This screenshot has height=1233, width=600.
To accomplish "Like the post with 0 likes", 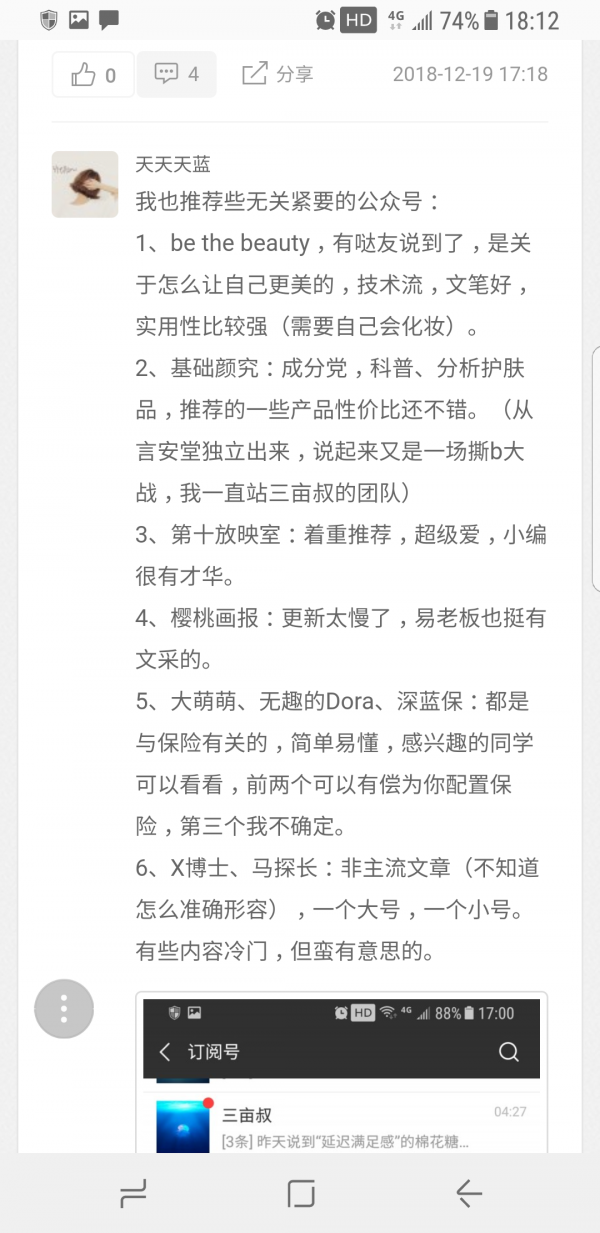I will click(x=93, y=74).
